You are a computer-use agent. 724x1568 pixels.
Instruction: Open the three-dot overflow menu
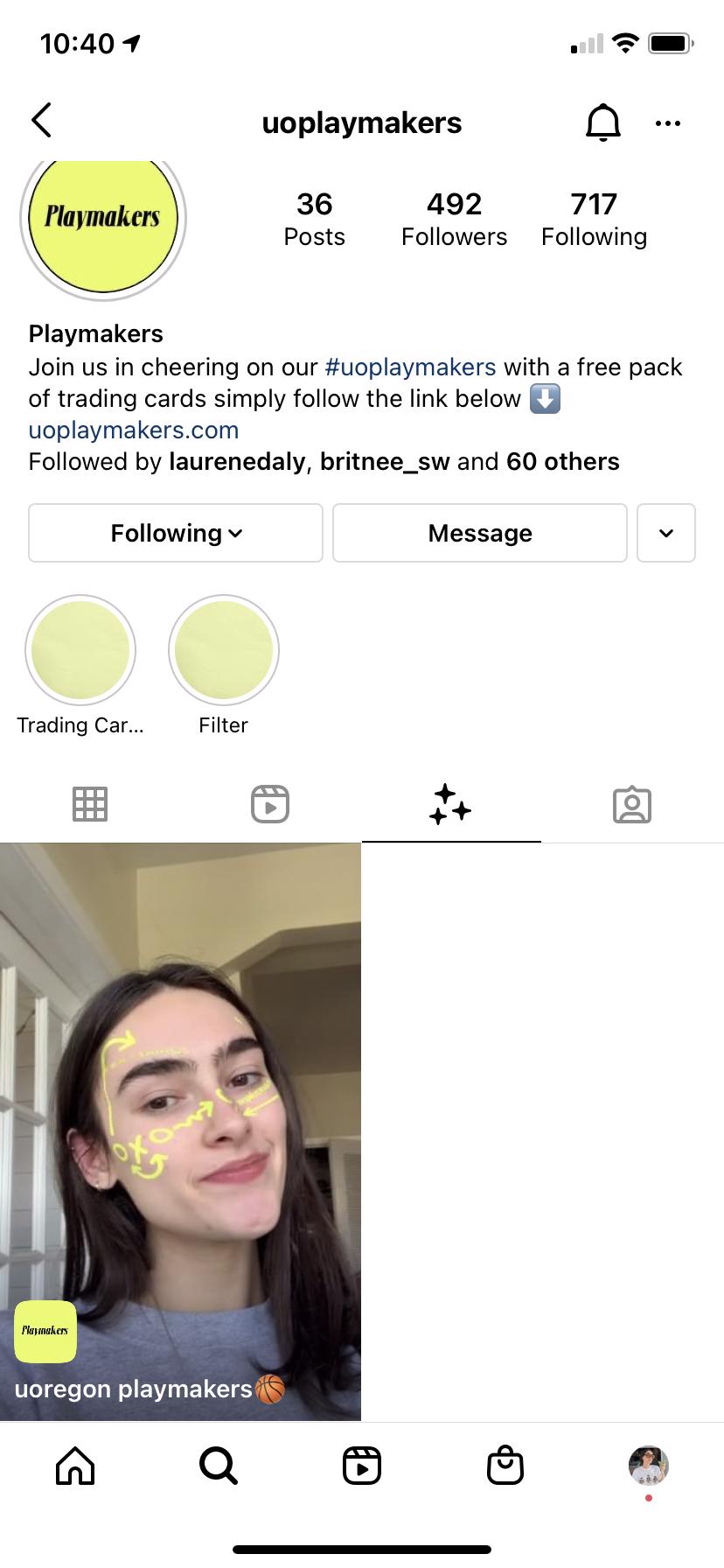click(667, 123)
